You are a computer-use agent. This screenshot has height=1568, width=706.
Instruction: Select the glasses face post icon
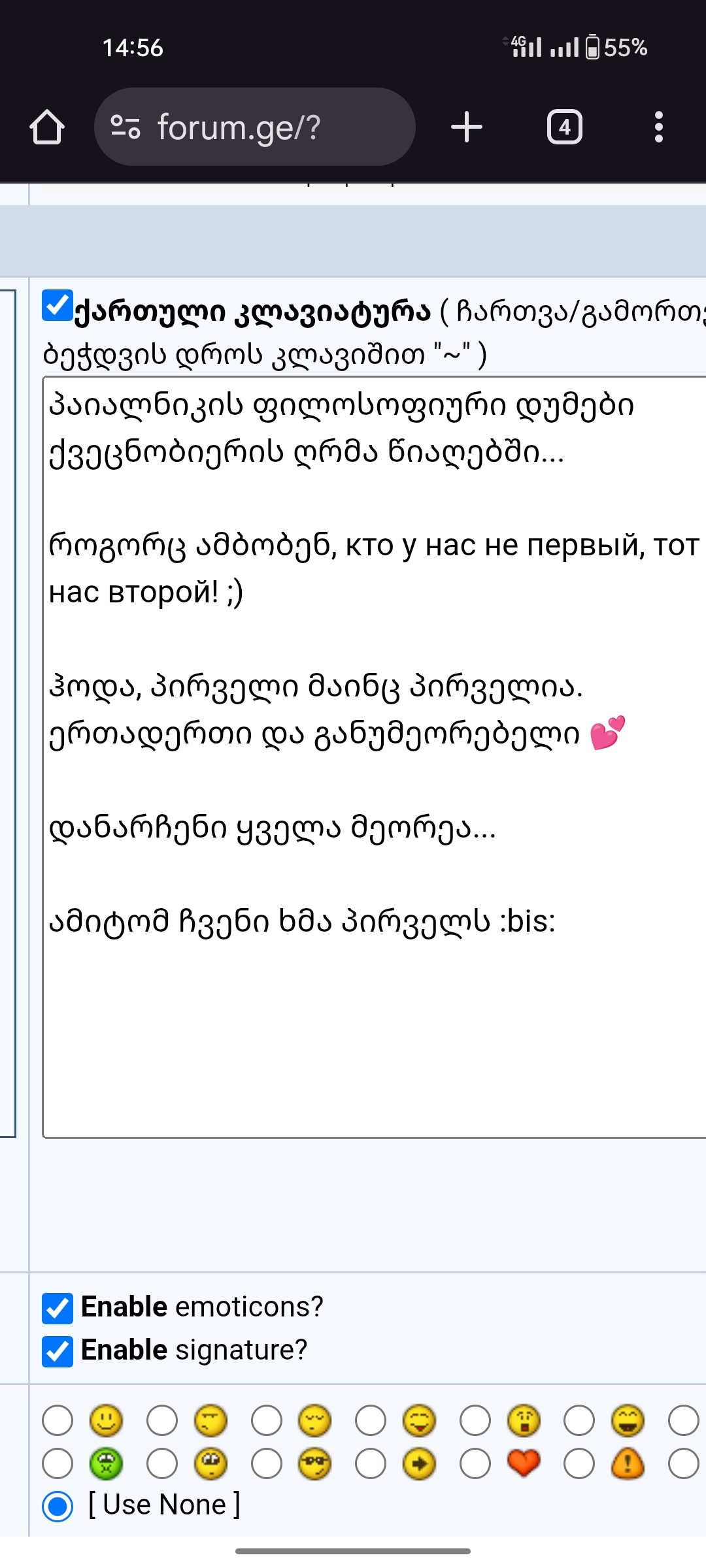tap(267, 1464)
